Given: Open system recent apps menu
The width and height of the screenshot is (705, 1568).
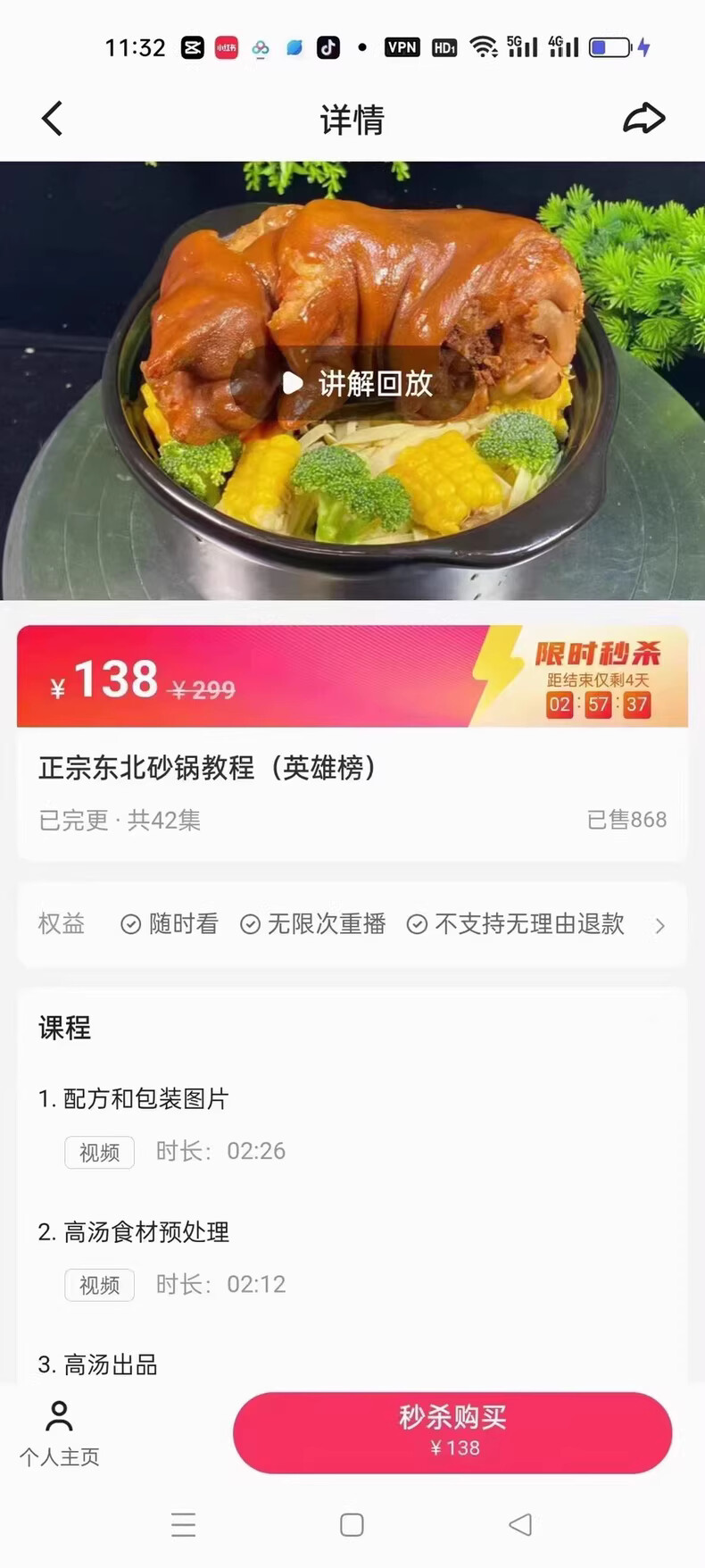Looking at the screenshot, I should click(183, 1525).
